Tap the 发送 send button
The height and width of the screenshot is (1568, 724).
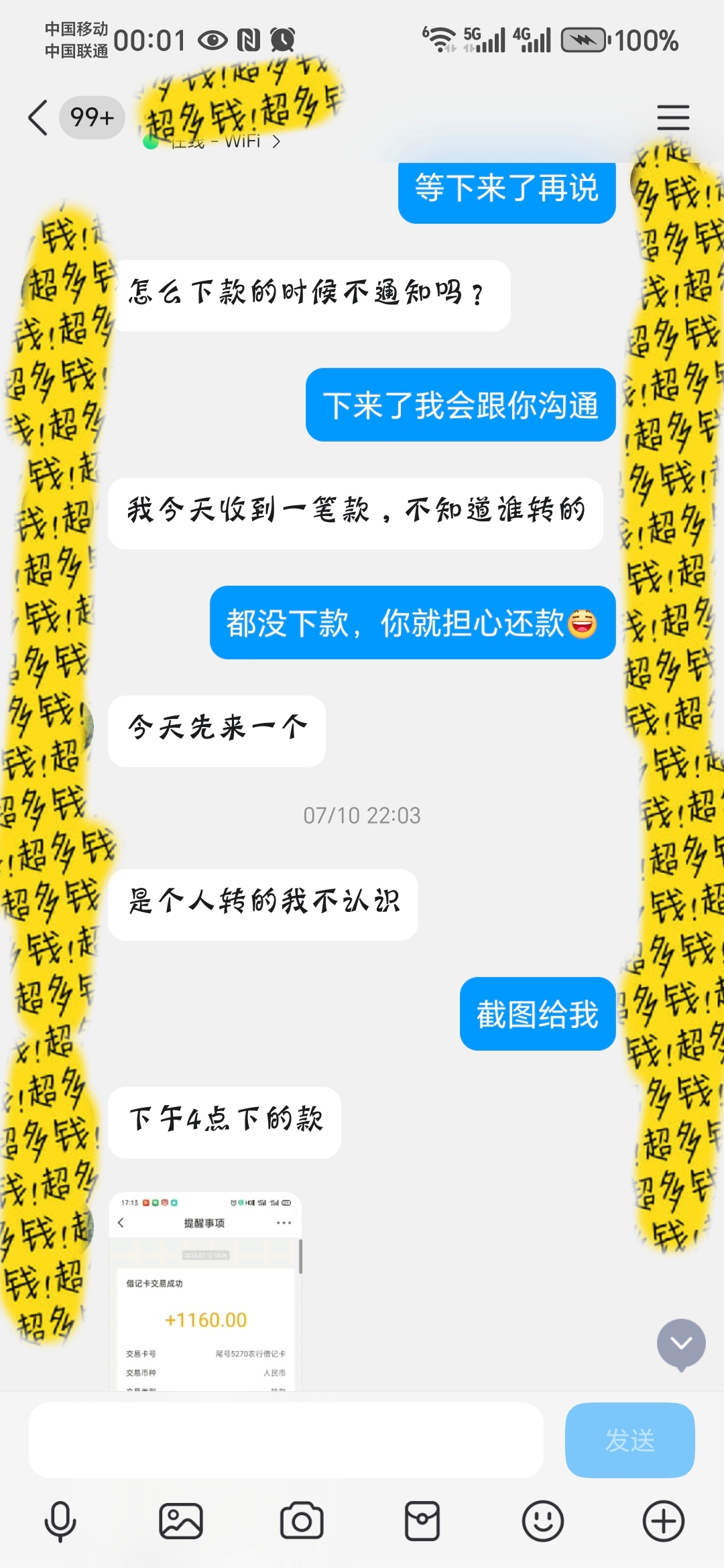[629, 1440]
